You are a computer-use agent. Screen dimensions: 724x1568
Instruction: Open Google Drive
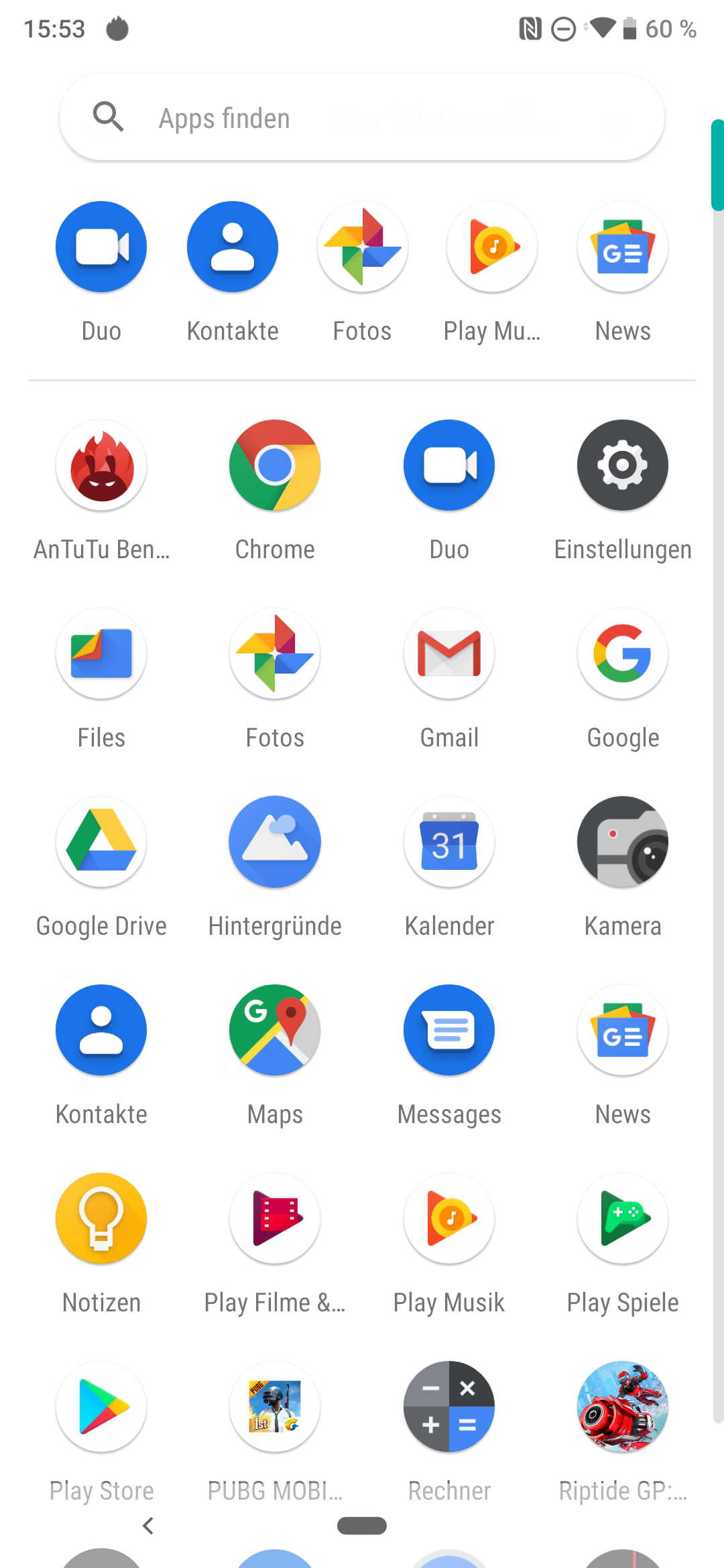tap(101, 842)
